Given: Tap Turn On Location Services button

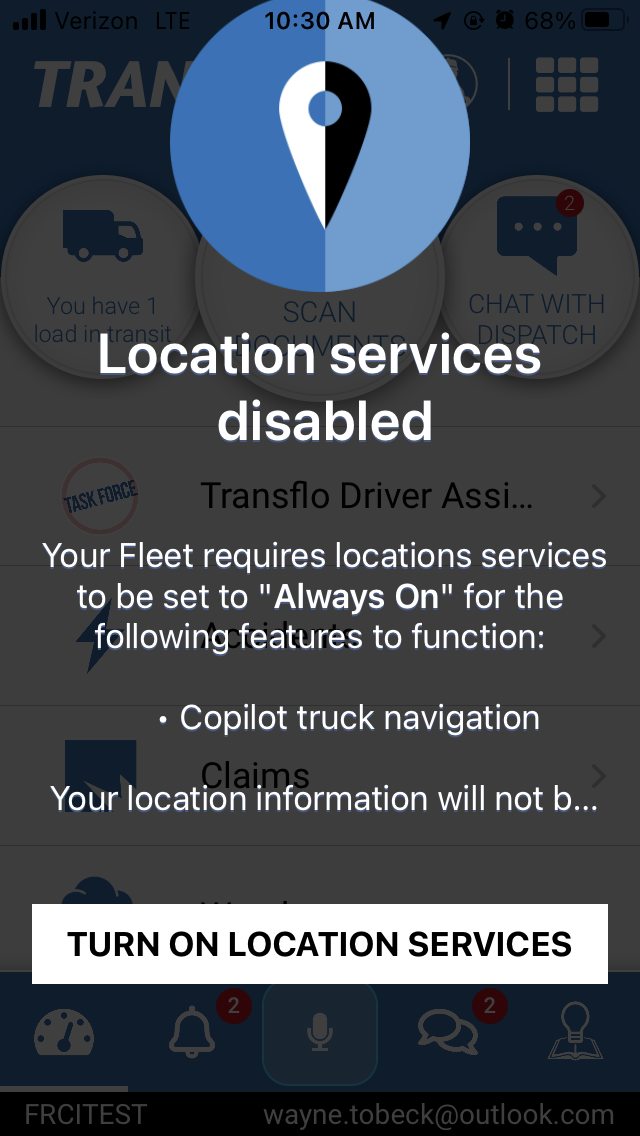Looking at the screenshot, I should [x=320, y=943].
